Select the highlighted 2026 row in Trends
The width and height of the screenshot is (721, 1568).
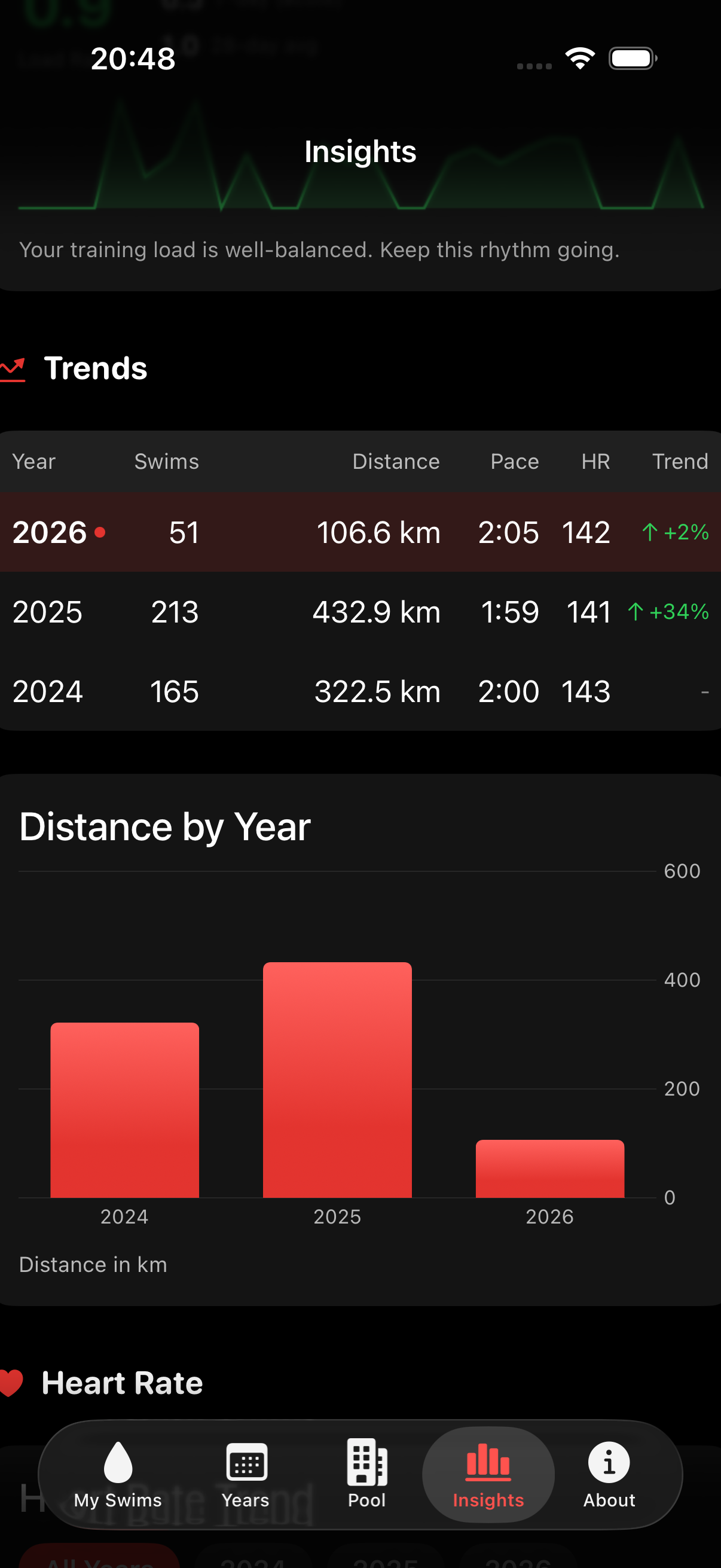(x=360, y=533)
